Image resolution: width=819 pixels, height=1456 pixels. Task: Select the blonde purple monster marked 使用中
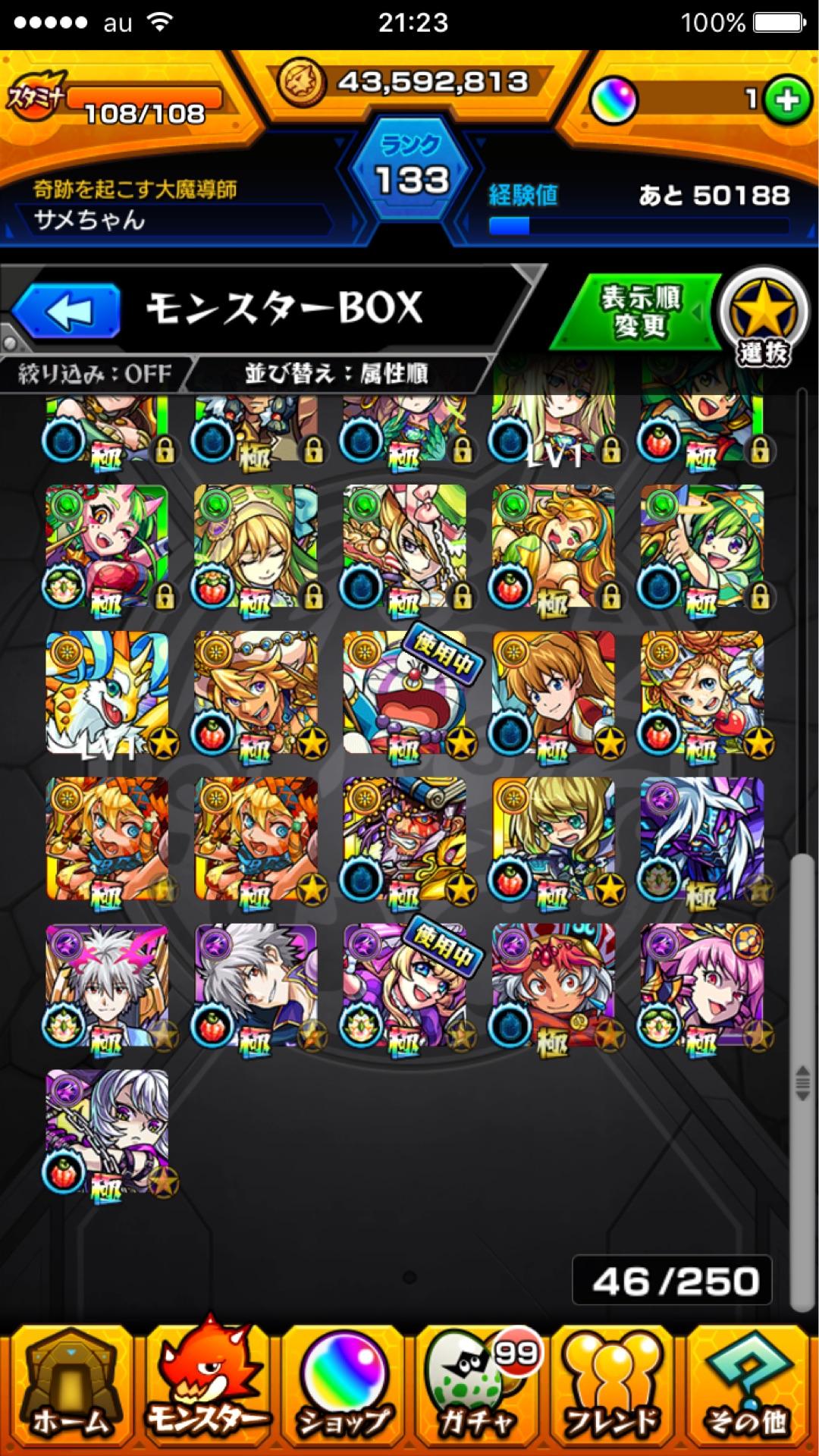point(405,986)
